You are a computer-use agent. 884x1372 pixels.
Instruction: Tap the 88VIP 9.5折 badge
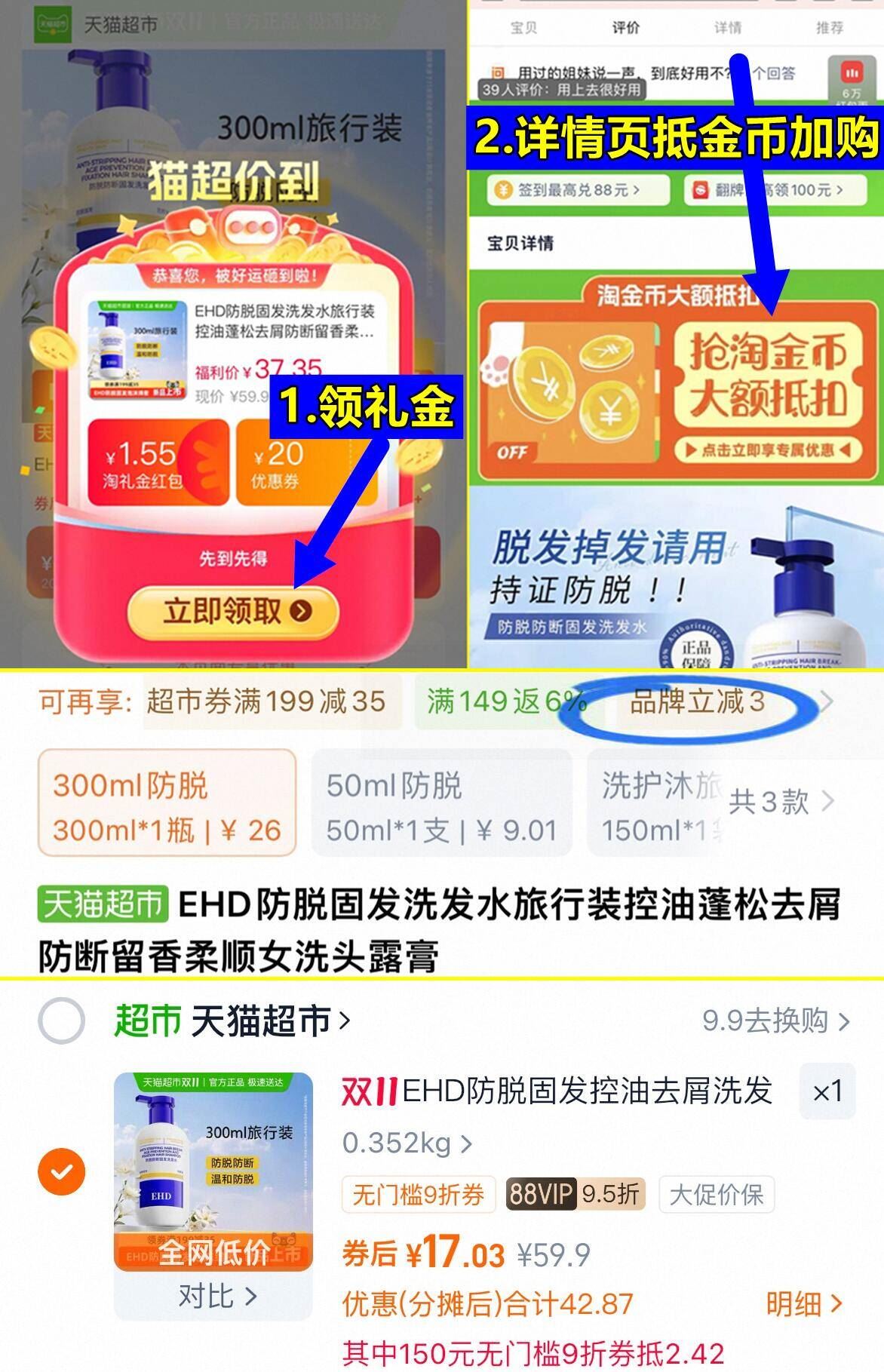point(577,1194)
